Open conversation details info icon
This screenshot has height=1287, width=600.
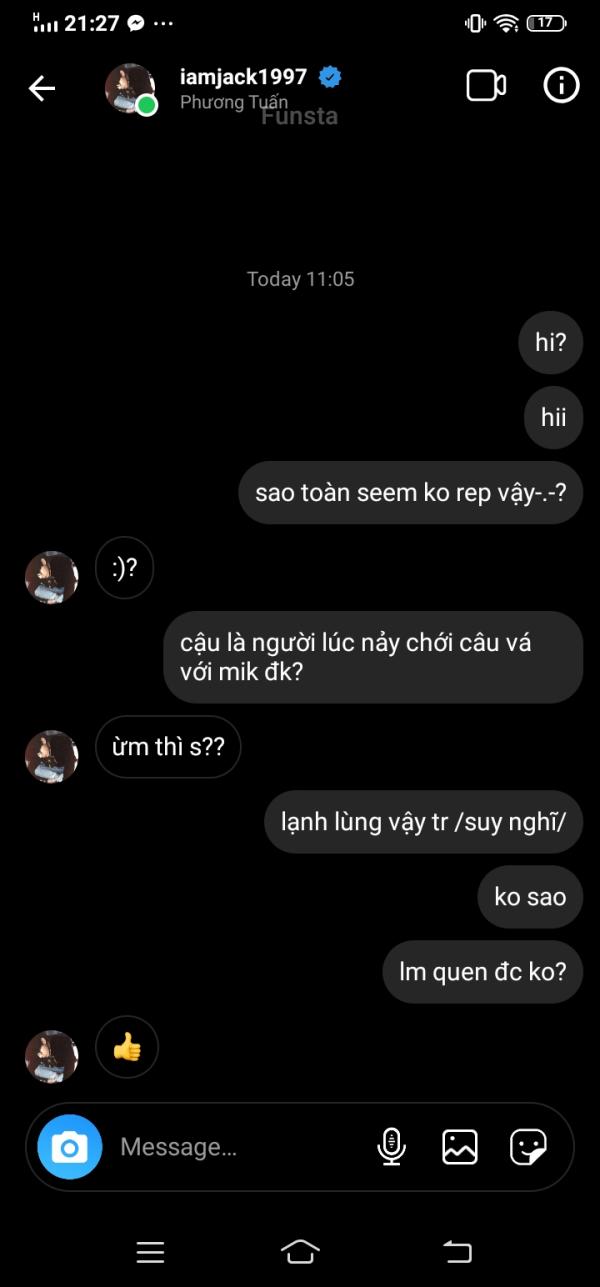561,86
